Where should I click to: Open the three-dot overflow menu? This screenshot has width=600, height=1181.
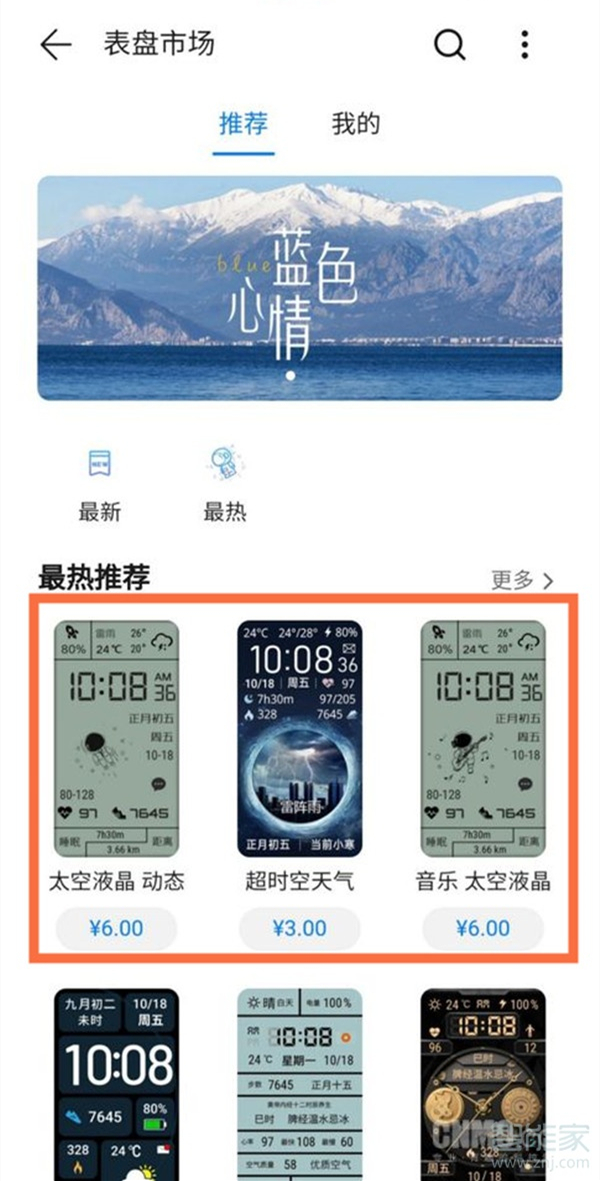[x=524, y=45]
